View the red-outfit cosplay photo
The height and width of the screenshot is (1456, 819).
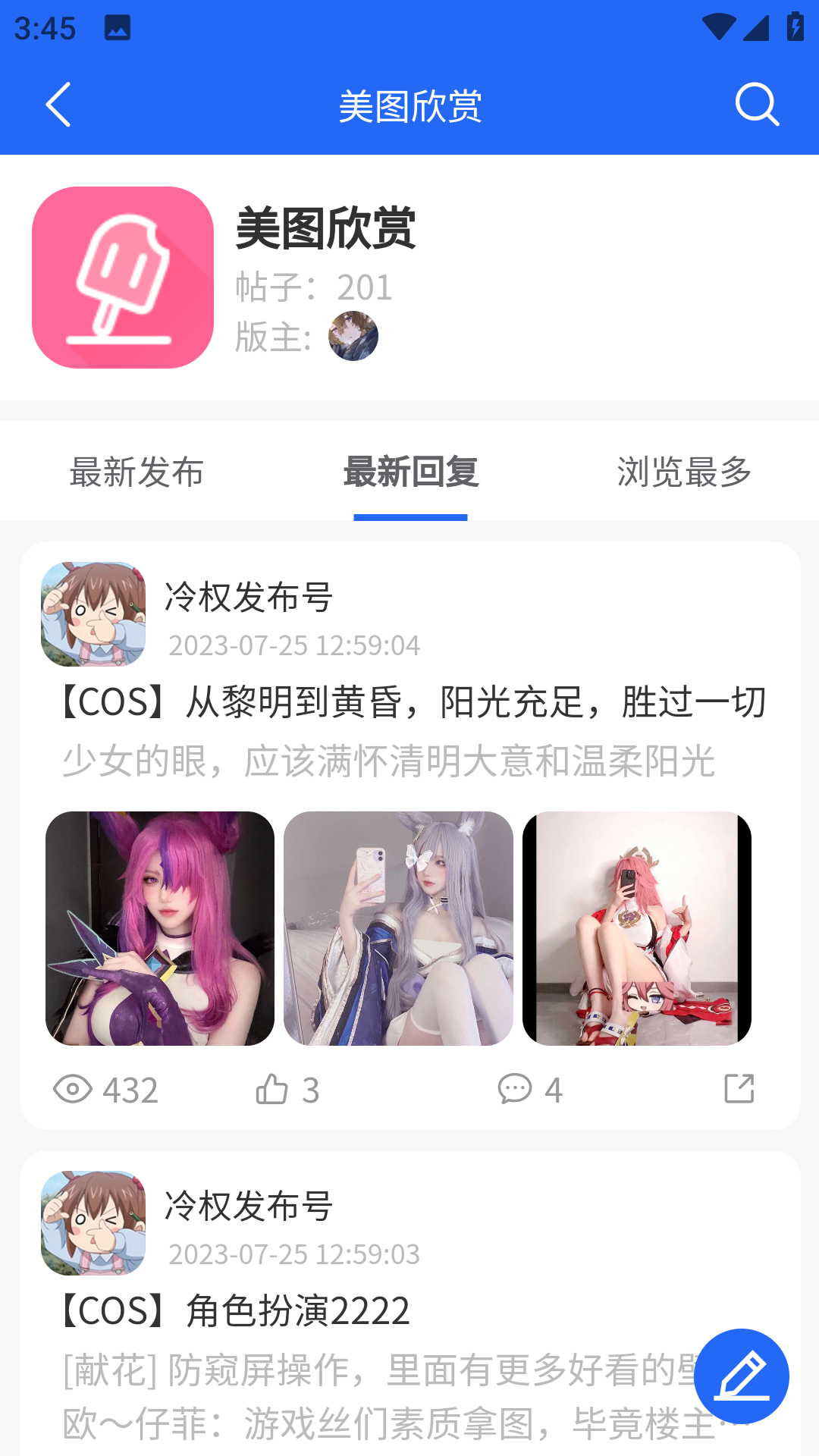pos(637,928)
